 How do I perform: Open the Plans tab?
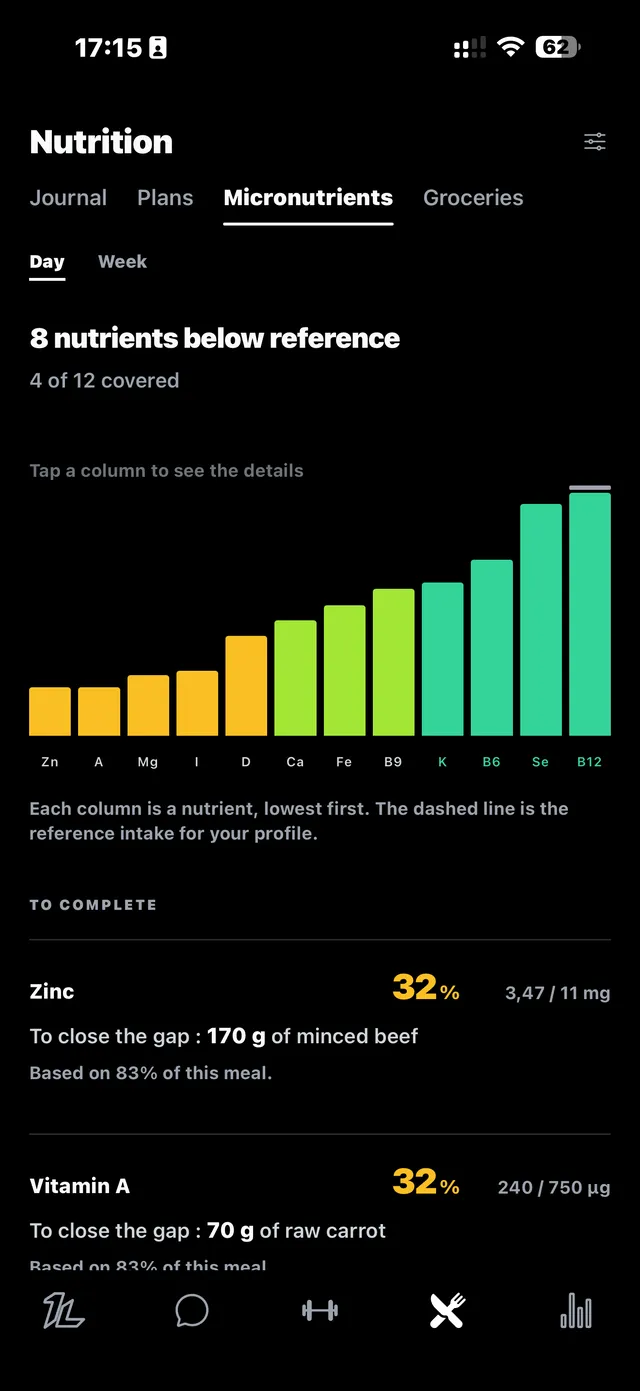(x=165, y=198)
